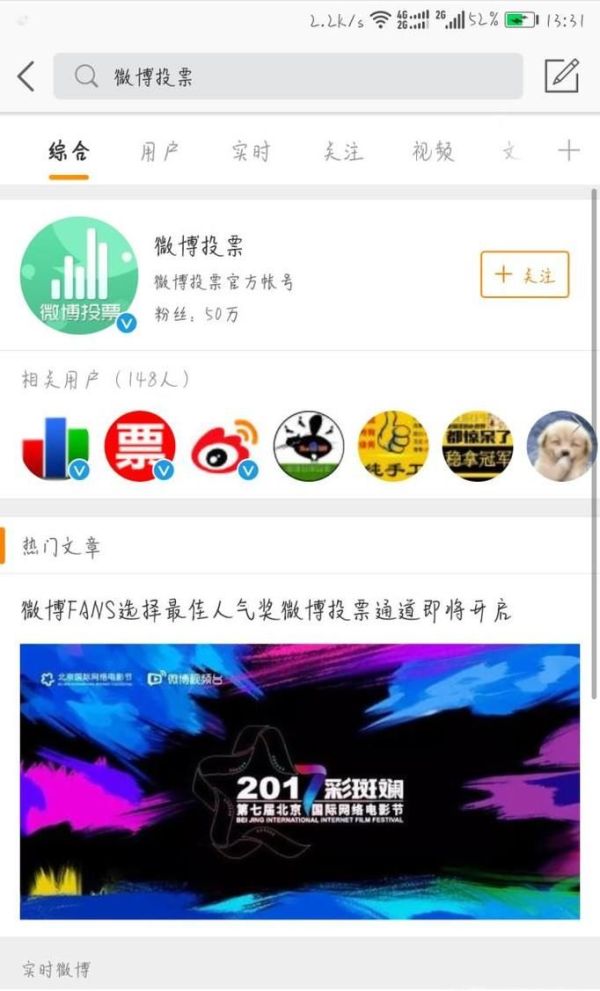
Task: Switch to the 实时 tab
Action: [x=251, y=152]
